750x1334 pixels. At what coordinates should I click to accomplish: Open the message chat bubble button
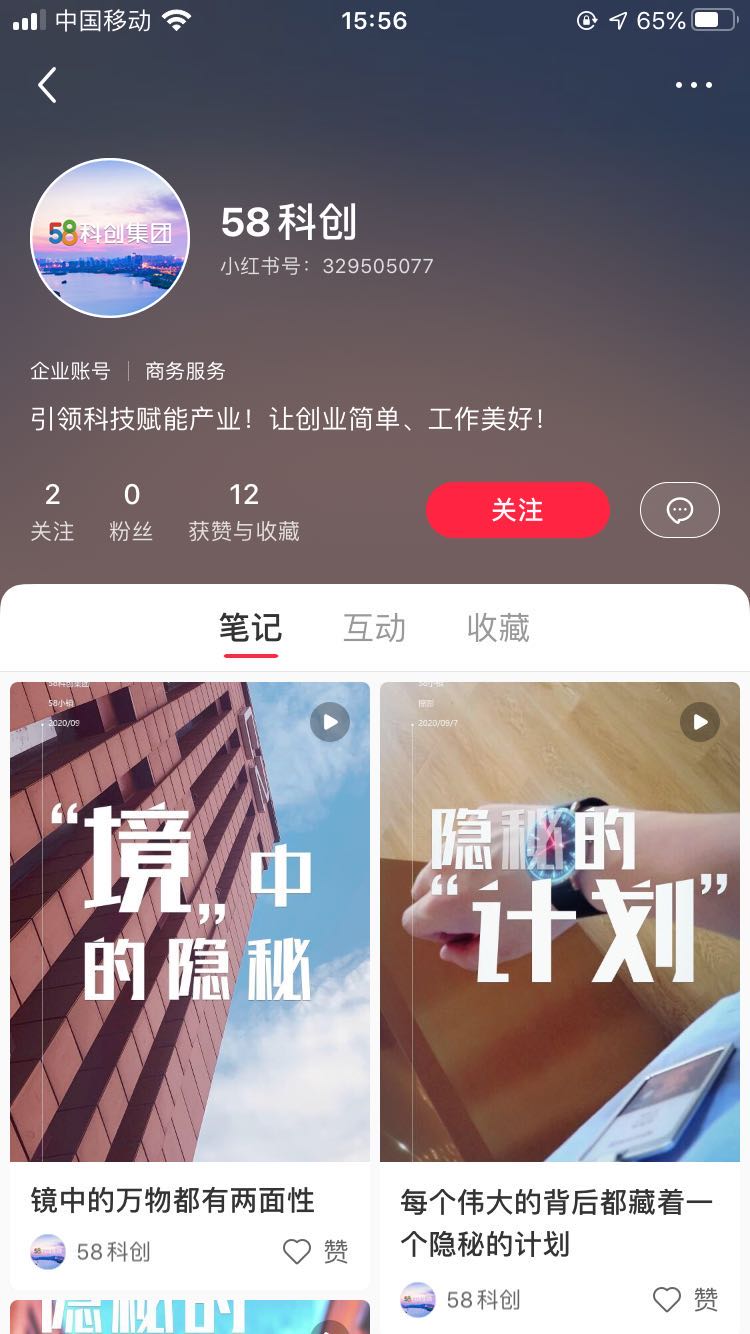coord(679,510)
